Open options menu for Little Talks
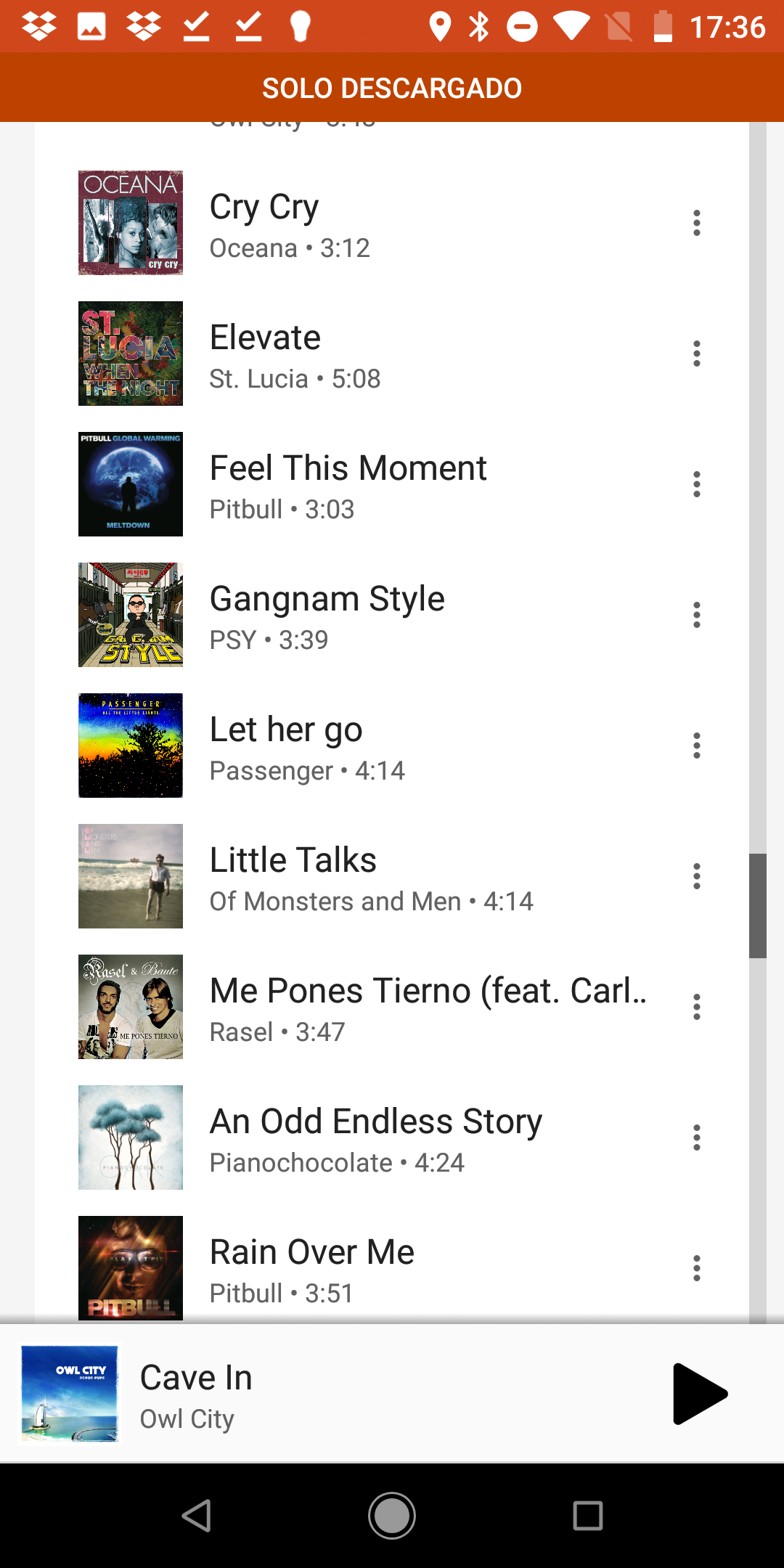This screenshot has width=784, height=1568. click(697, 876)
